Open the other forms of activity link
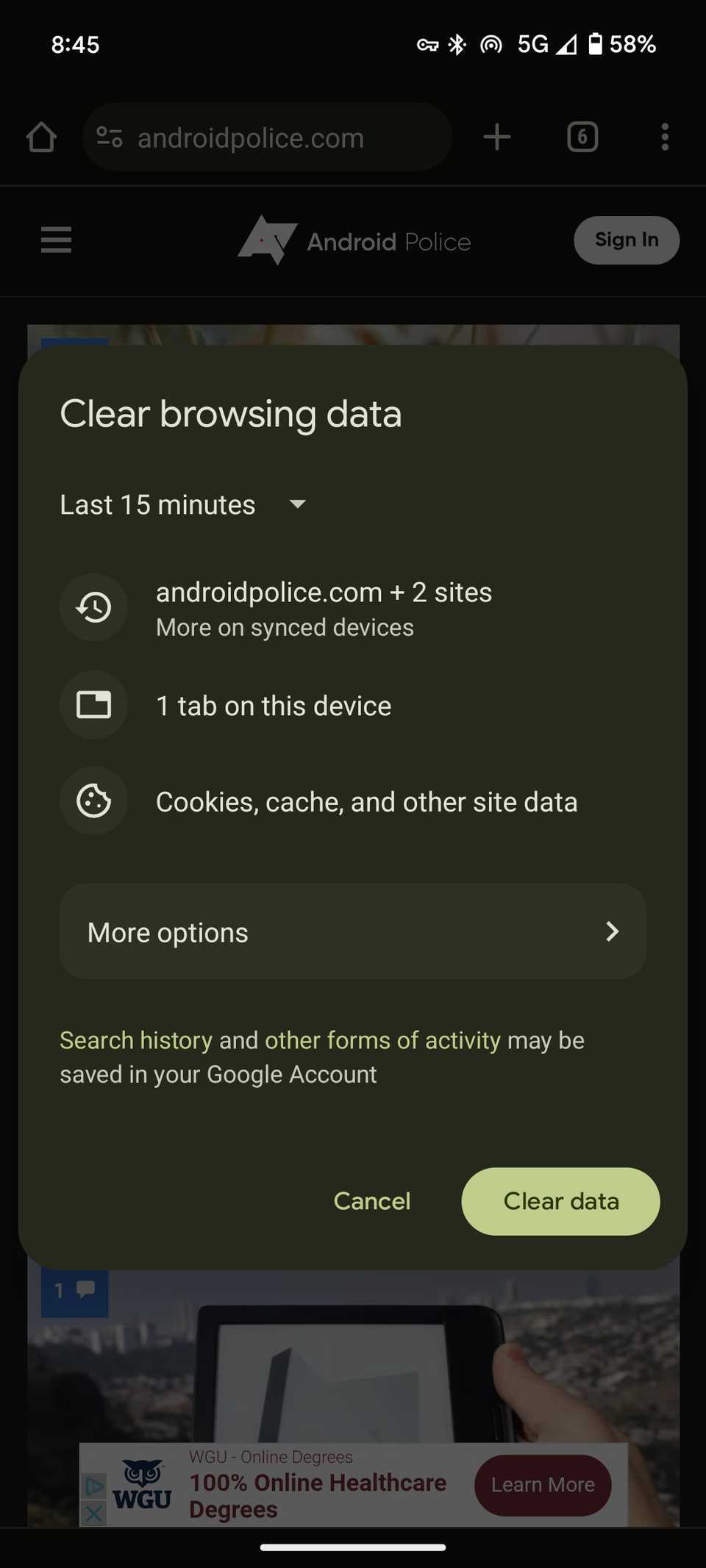 [382, 1040]
